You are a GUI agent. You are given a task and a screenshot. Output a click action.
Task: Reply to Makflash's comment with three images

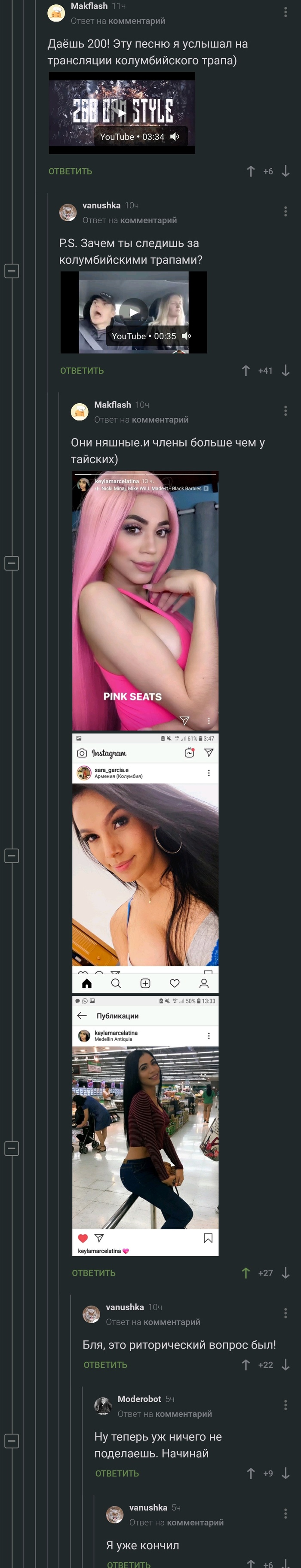[x=93, y=1272]
